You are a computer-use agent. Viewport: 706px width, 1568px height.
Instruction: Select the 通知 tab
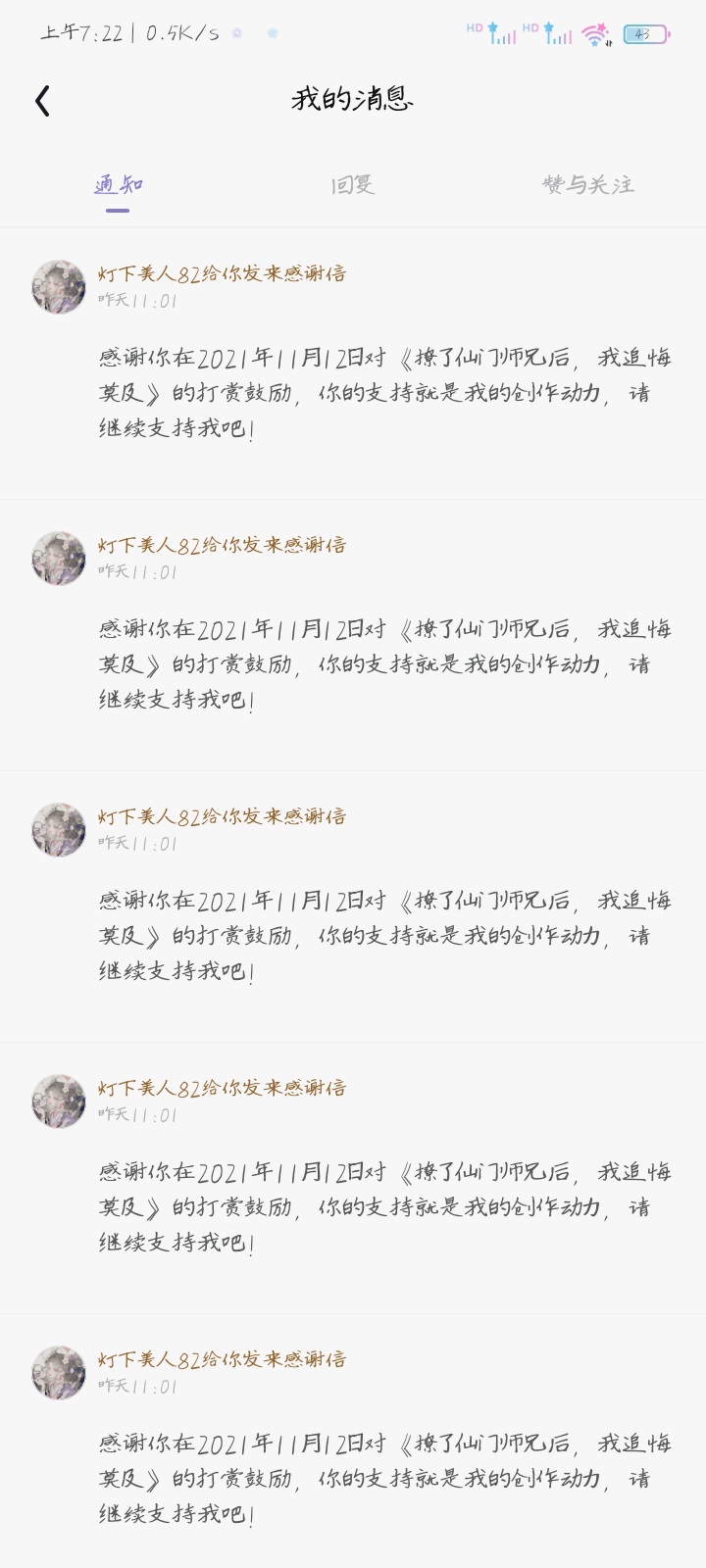119,184
